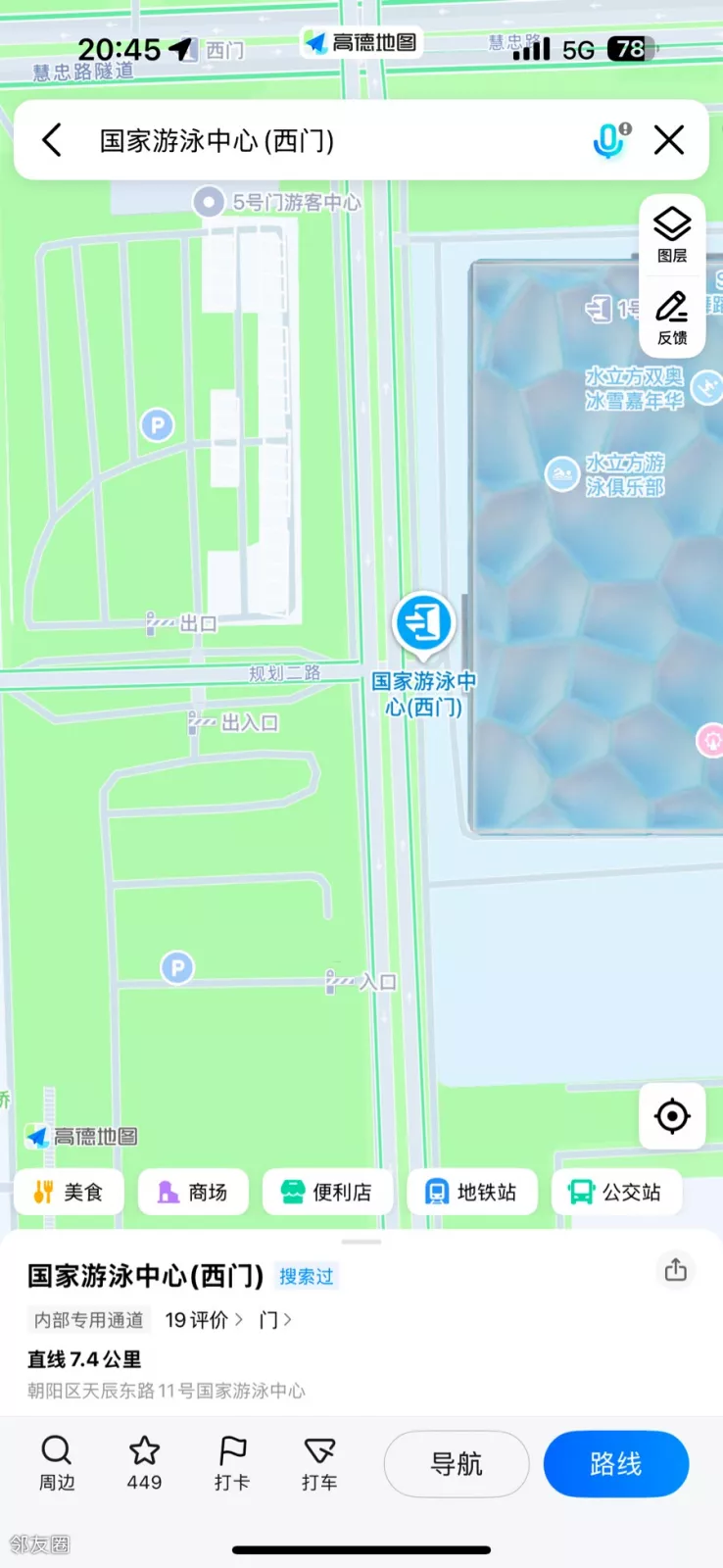
Task: Start voice search with the microphone
Action: point(609,140)
